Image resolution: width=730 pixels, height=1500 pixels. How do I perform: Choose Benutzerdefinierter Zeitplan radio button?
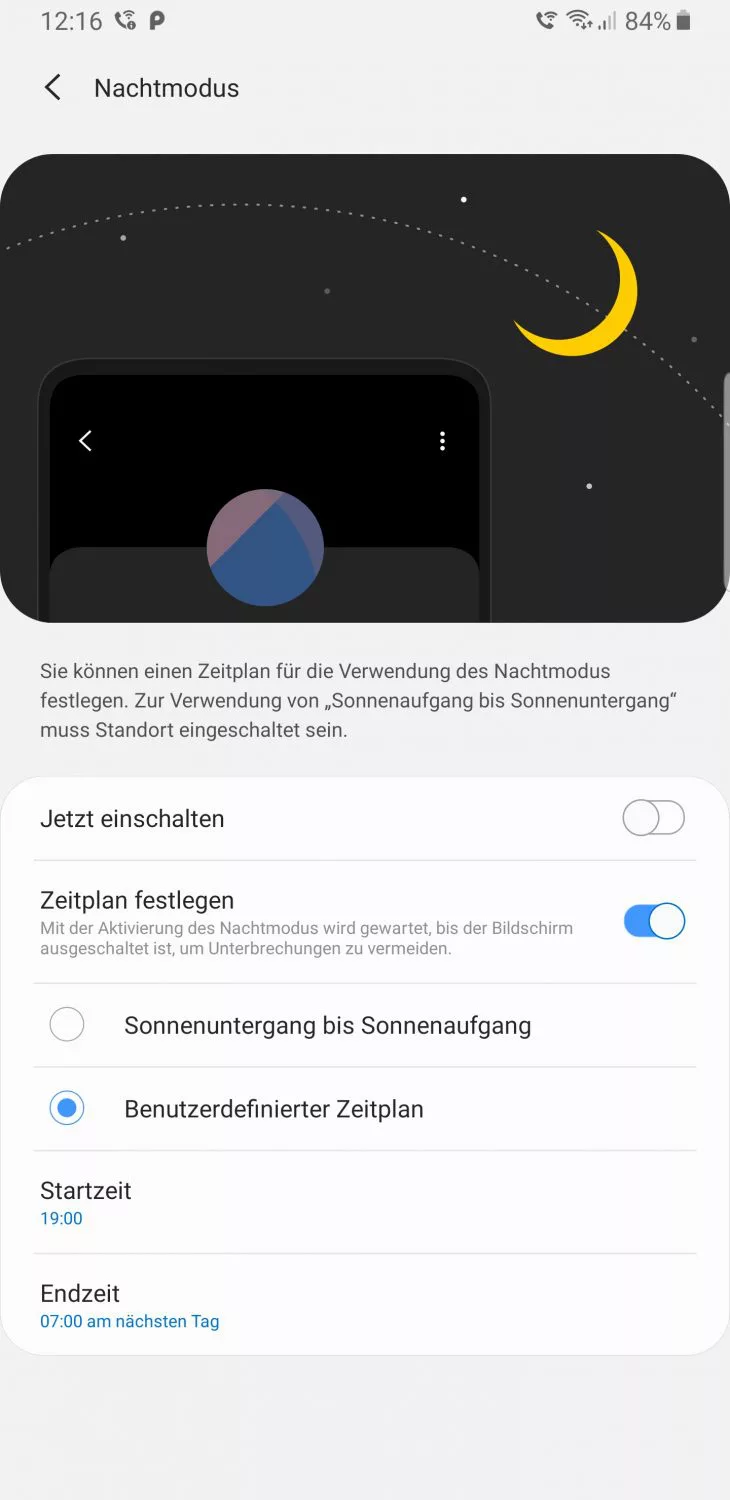pyautogui.click(x=67, y=1108)
